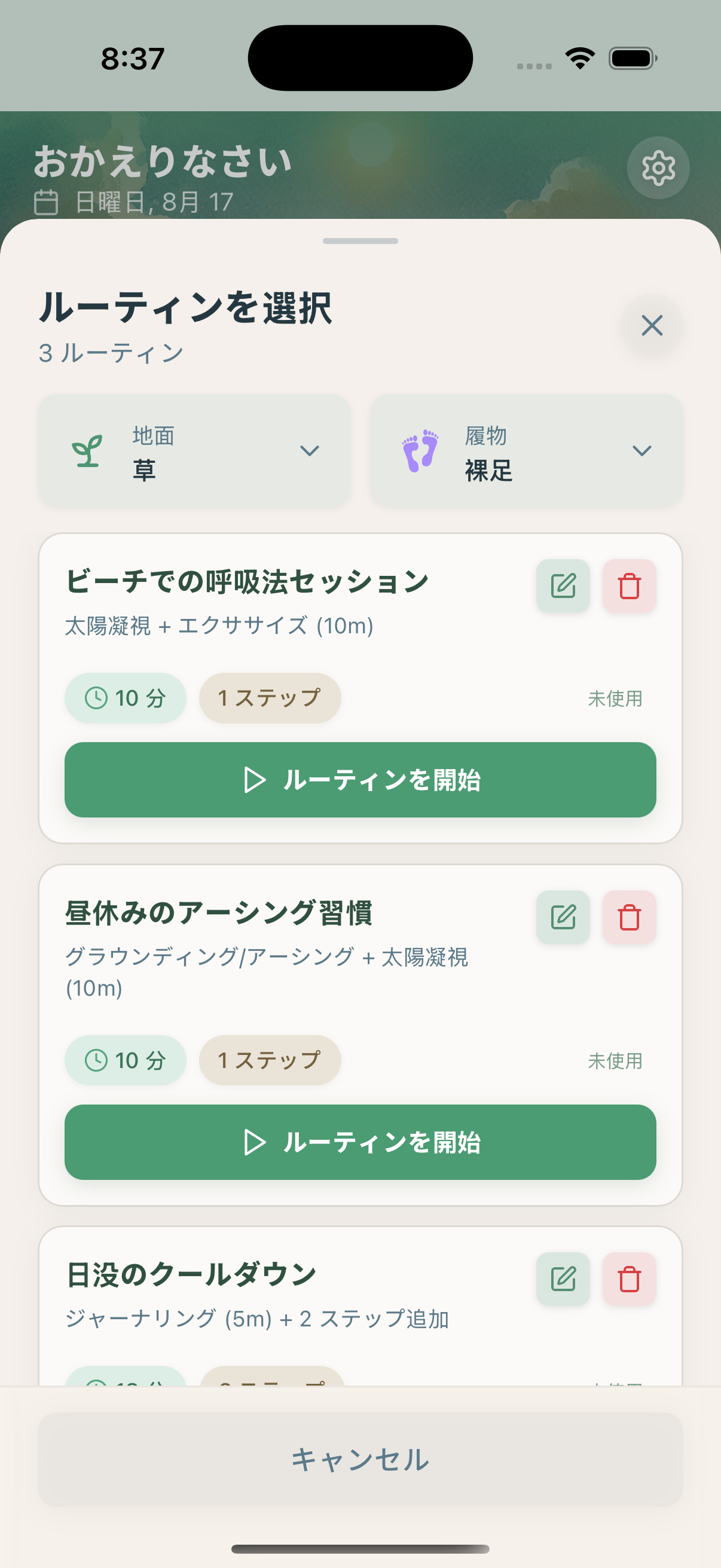Click the purple footprints icon
This screenshot has width=721, height=1568.
pyautogui.click(x=420, y=451)
